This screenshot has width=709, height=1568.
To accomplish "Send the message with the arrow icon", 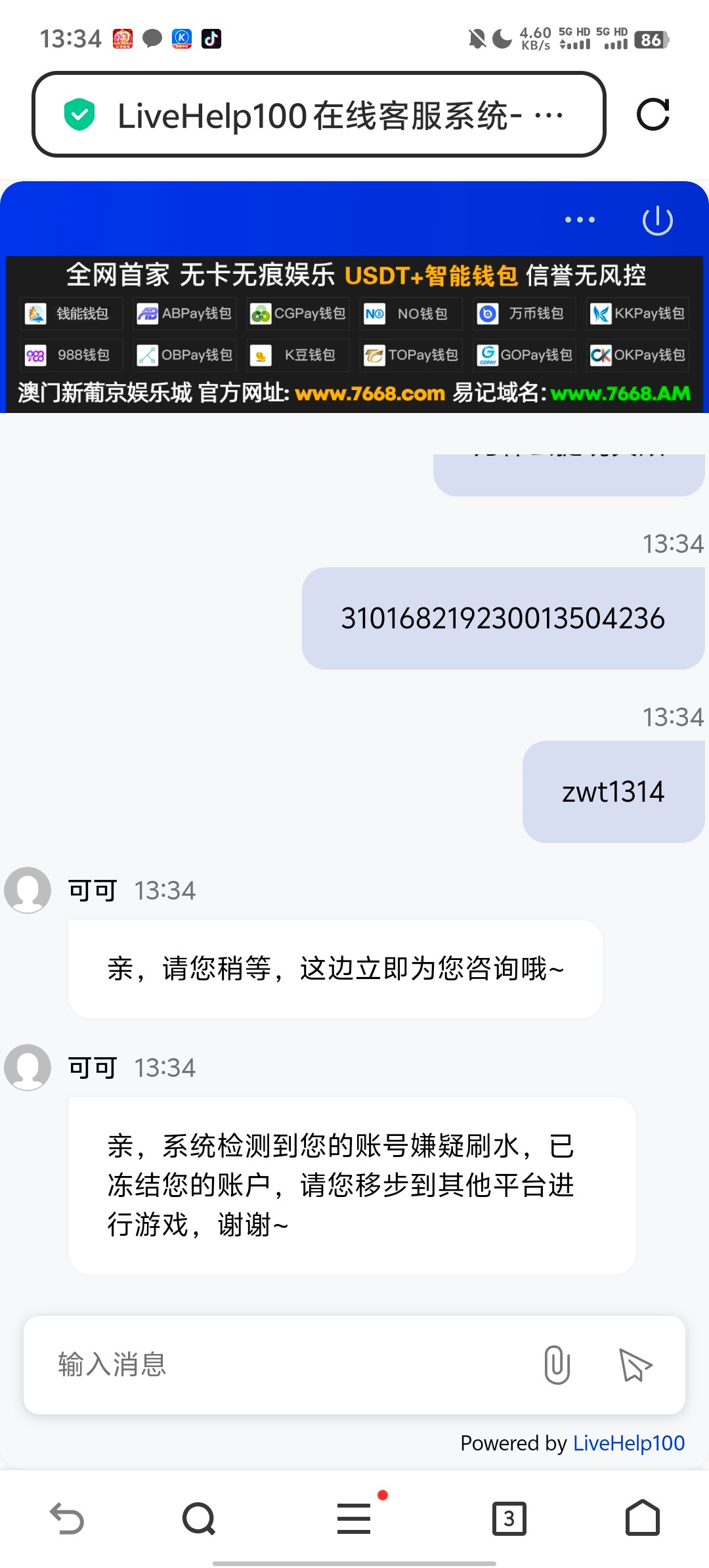I will coord(635,1365).
